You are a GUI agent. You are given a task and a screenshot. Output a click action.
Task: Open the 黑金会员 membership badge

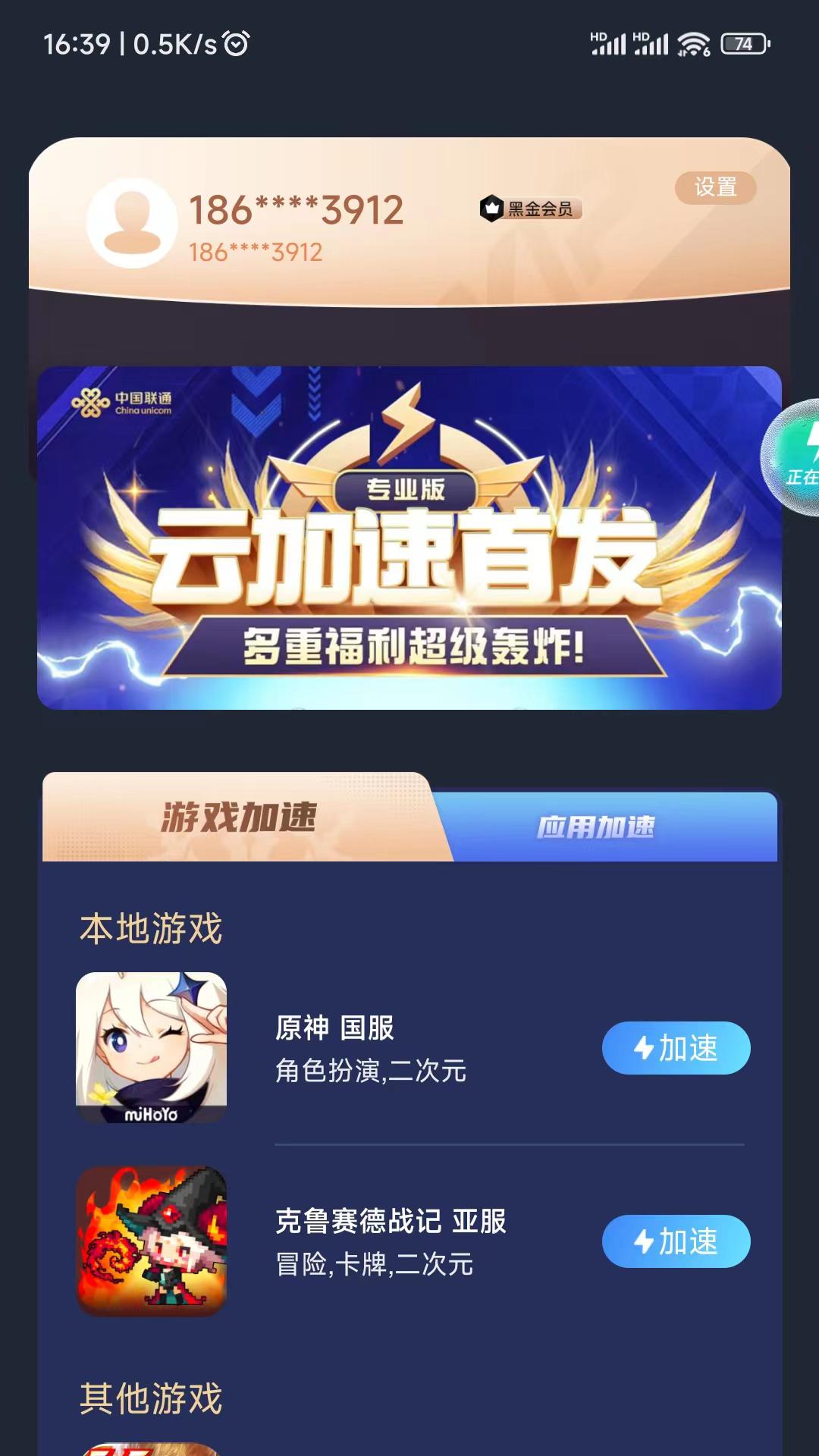coord(531,209)
